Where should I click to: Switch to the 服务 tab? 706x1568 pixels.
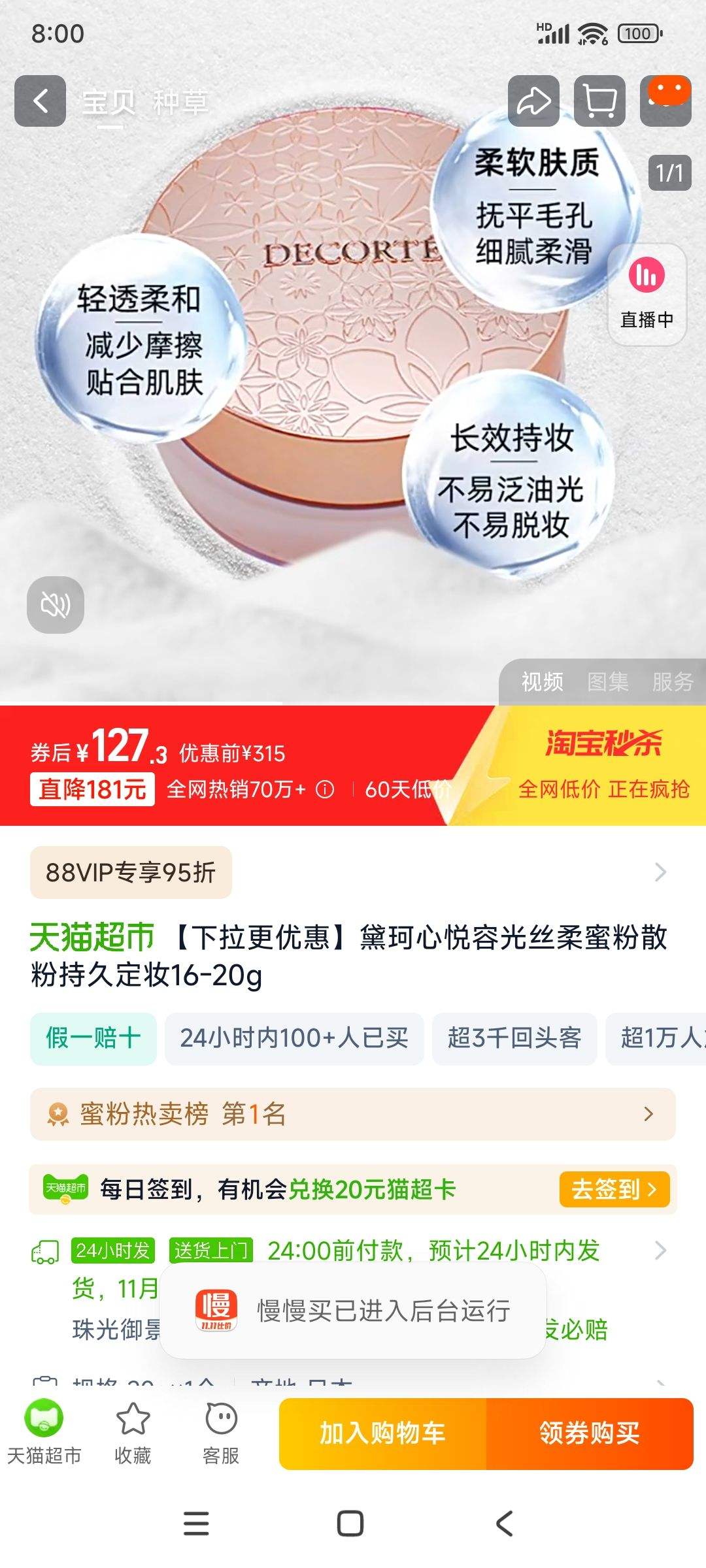point(672,681)
